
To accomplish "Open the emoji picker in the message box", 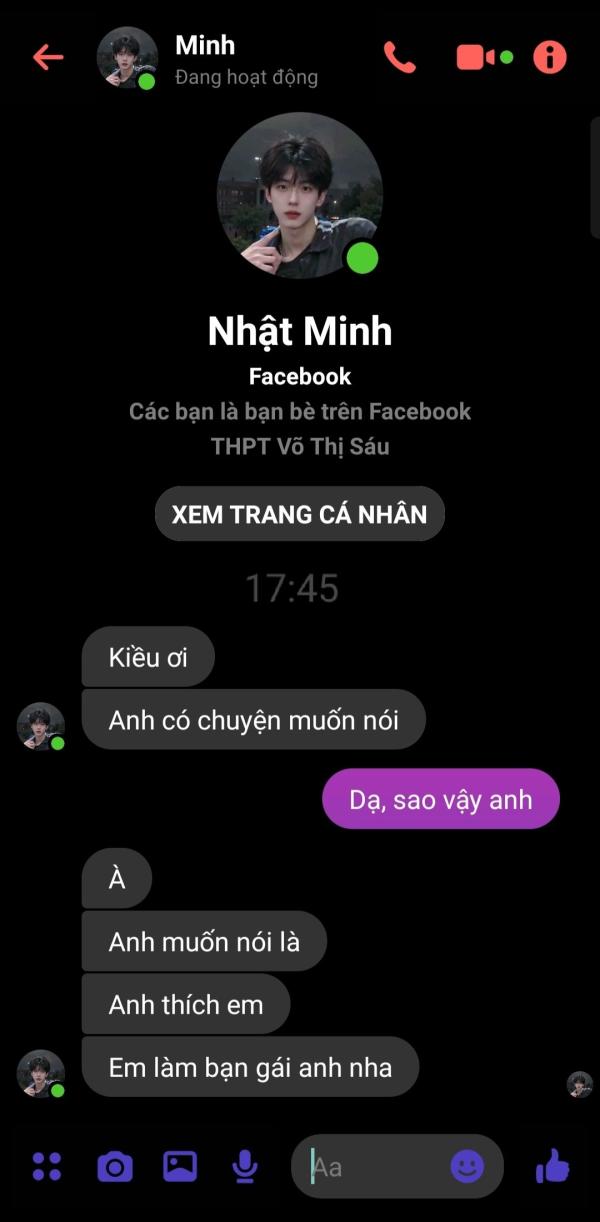I will (467, 1166).
